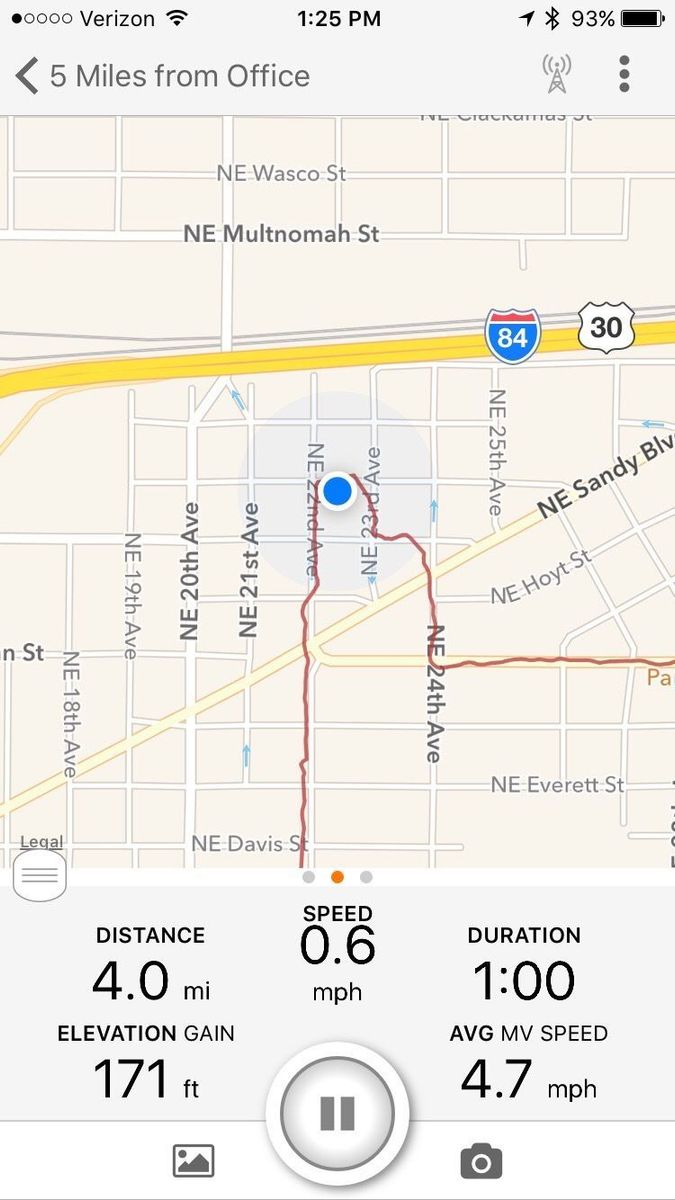Open the camera to take a photo
The width and height of the screenshot is (675, 1200).
pyautogui.click(x=481, y=1161)
